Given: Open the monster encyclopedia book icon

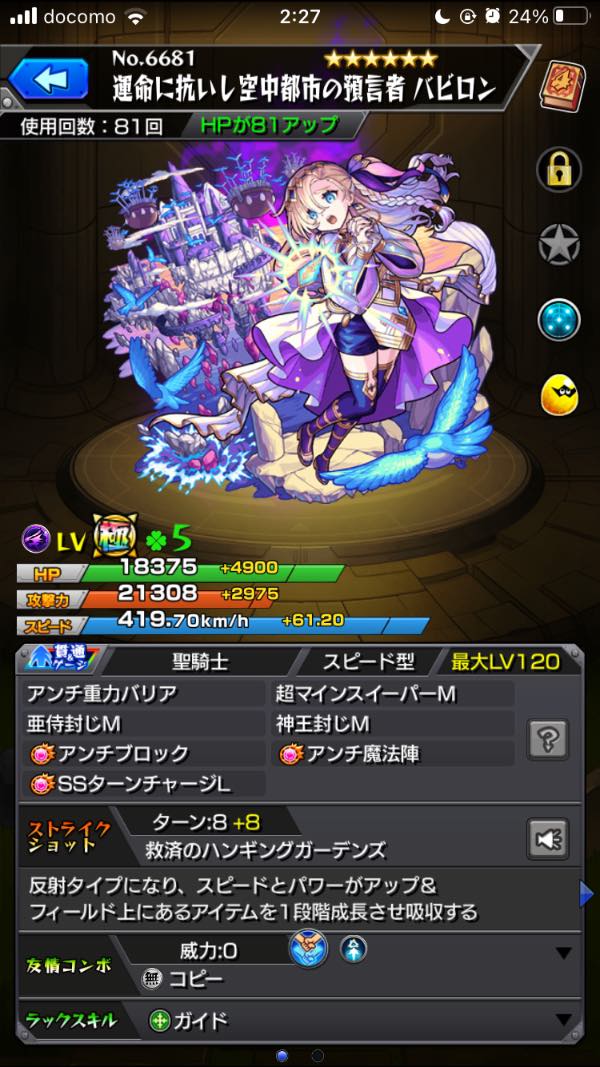Looking at the screenshot, I should 563,85.
